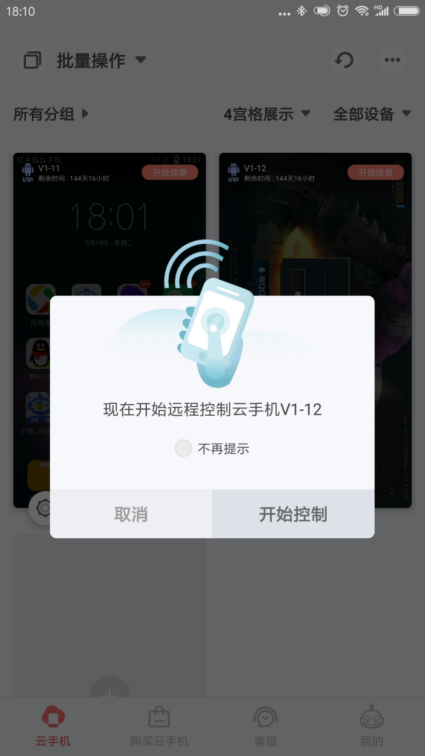426x756 pixels.
Task: Tap the refresh icon
Action: pos(345,60)
